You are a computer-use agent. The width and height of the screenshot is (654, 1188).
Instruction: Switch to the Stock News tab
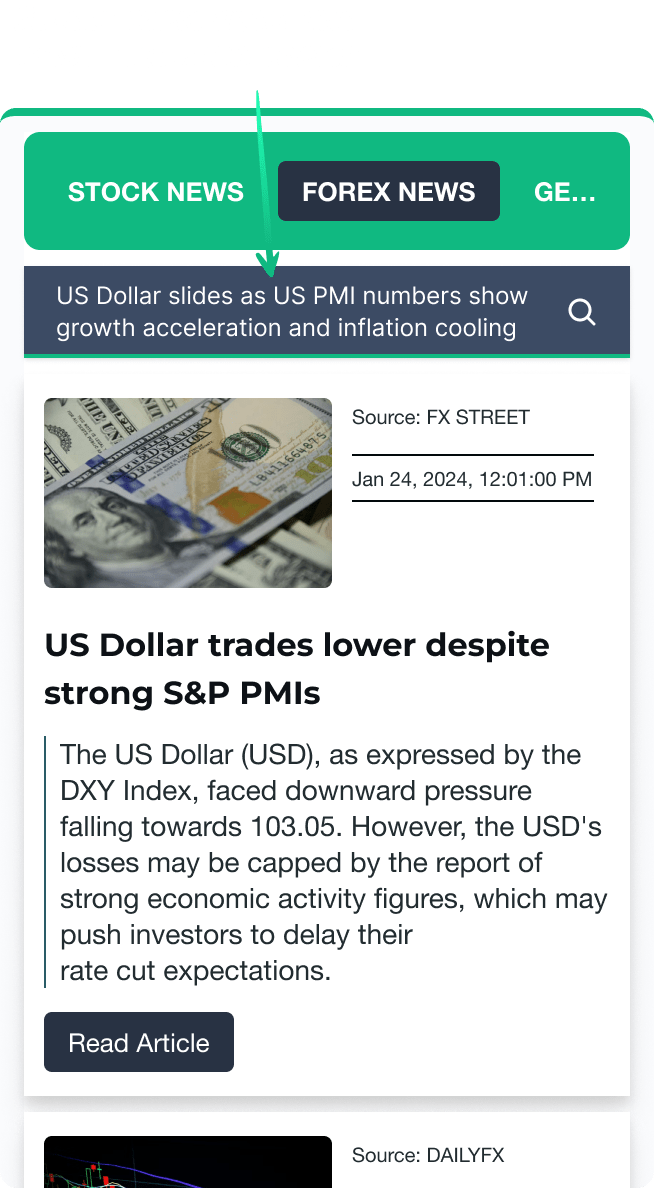[x=156, y=192]
